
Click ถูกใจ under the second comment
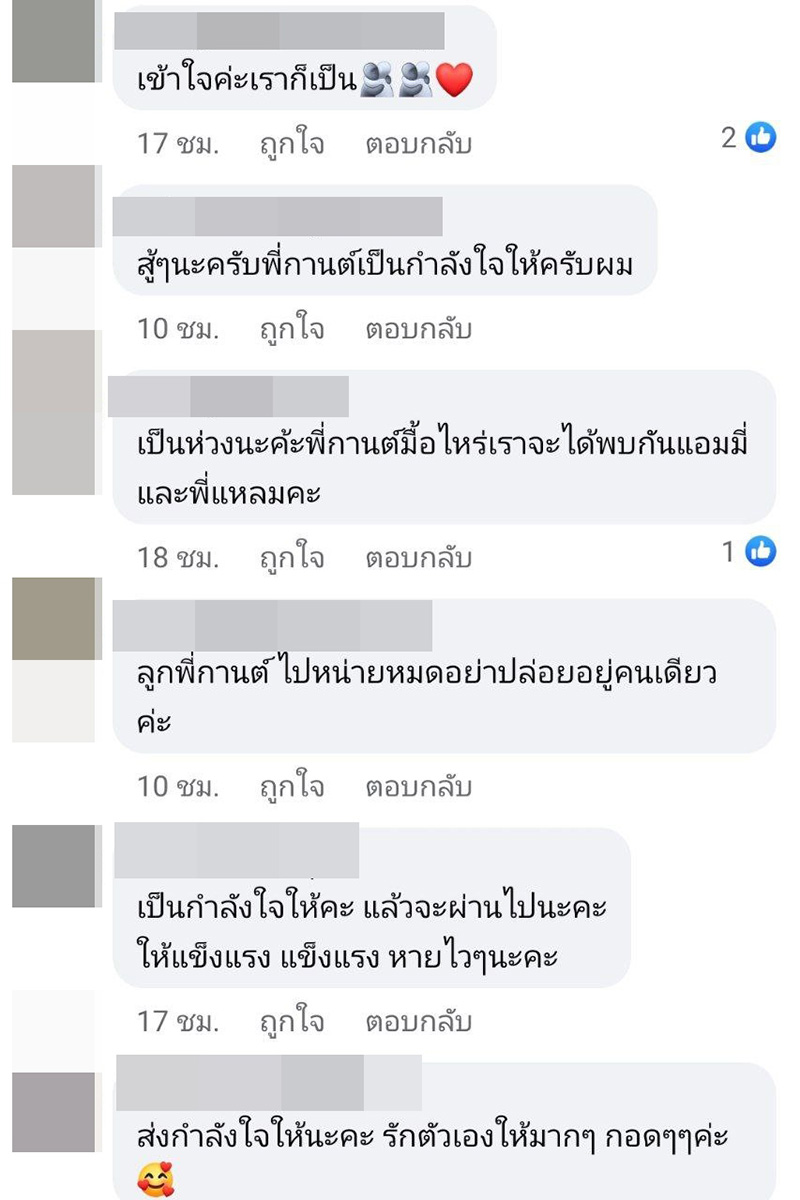[x=291, y=329]
